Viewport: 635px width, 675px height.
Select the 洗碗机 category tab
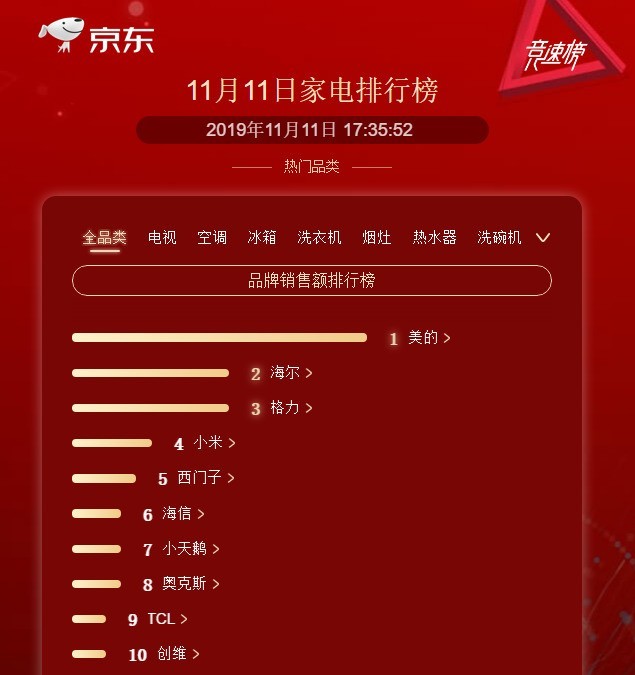[x=499, y=238]
